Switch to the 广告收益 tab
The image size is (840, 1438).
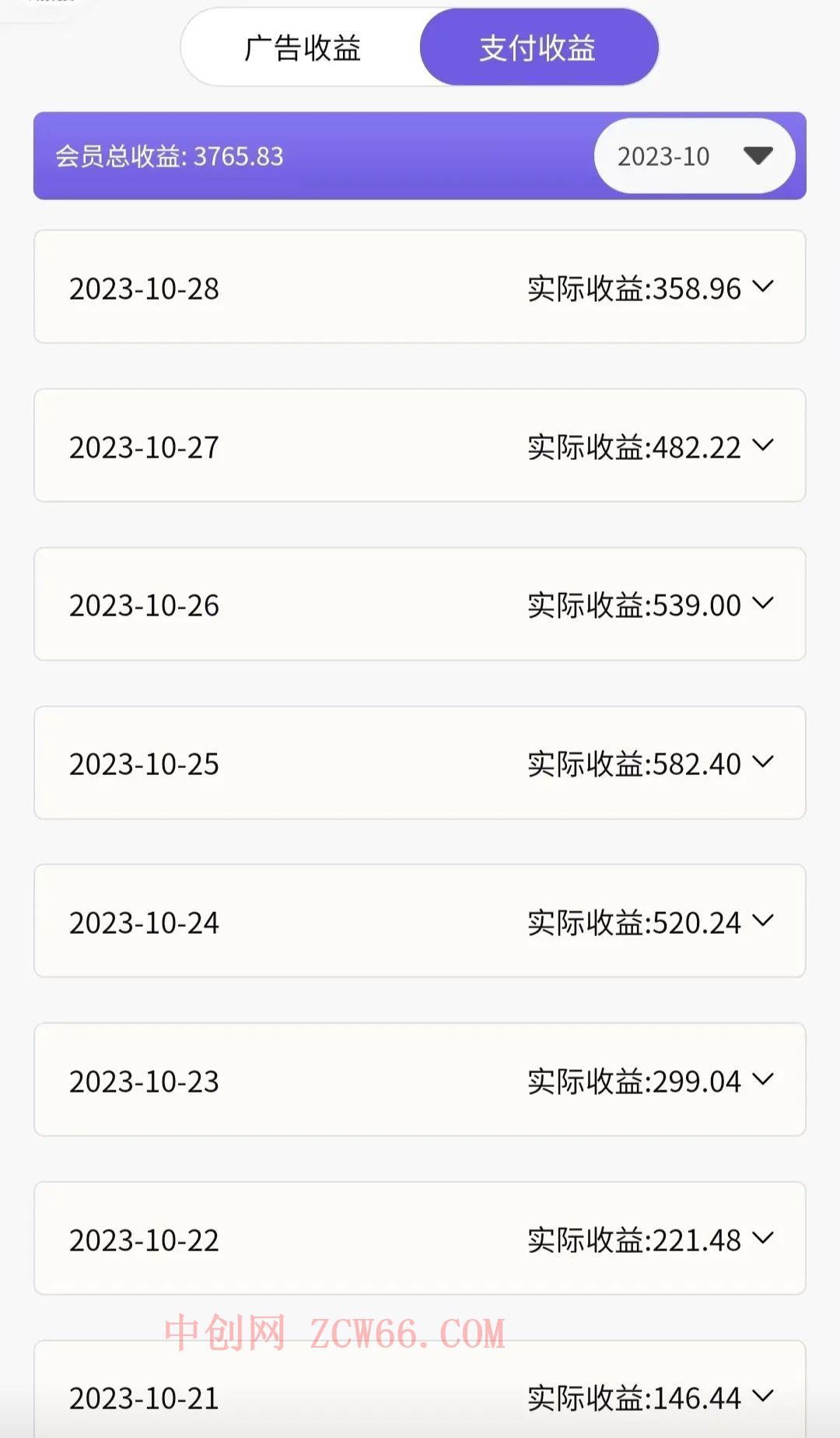303,48
